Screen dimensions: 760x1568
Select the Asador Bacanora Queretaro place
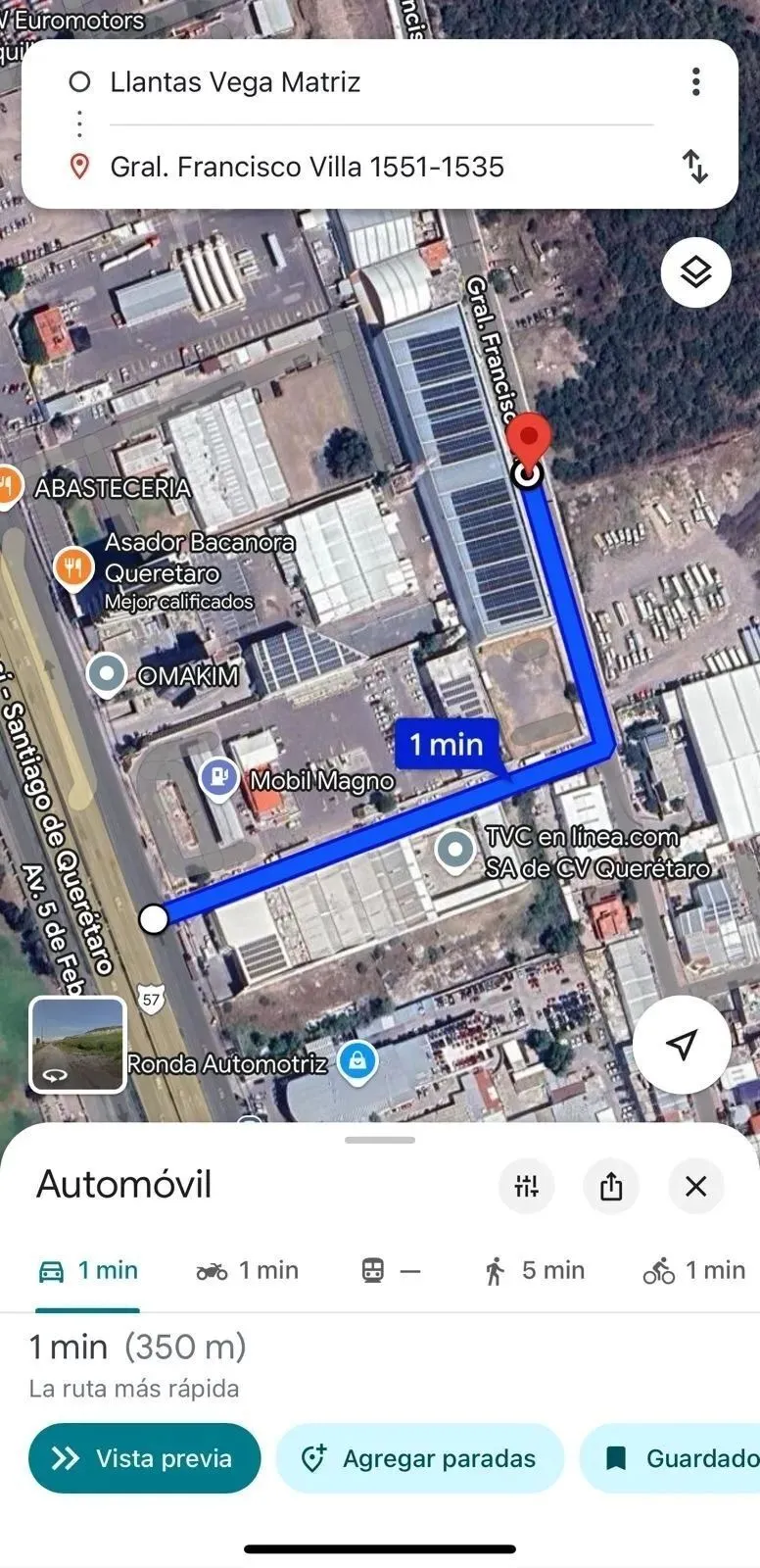pos(74,567)
